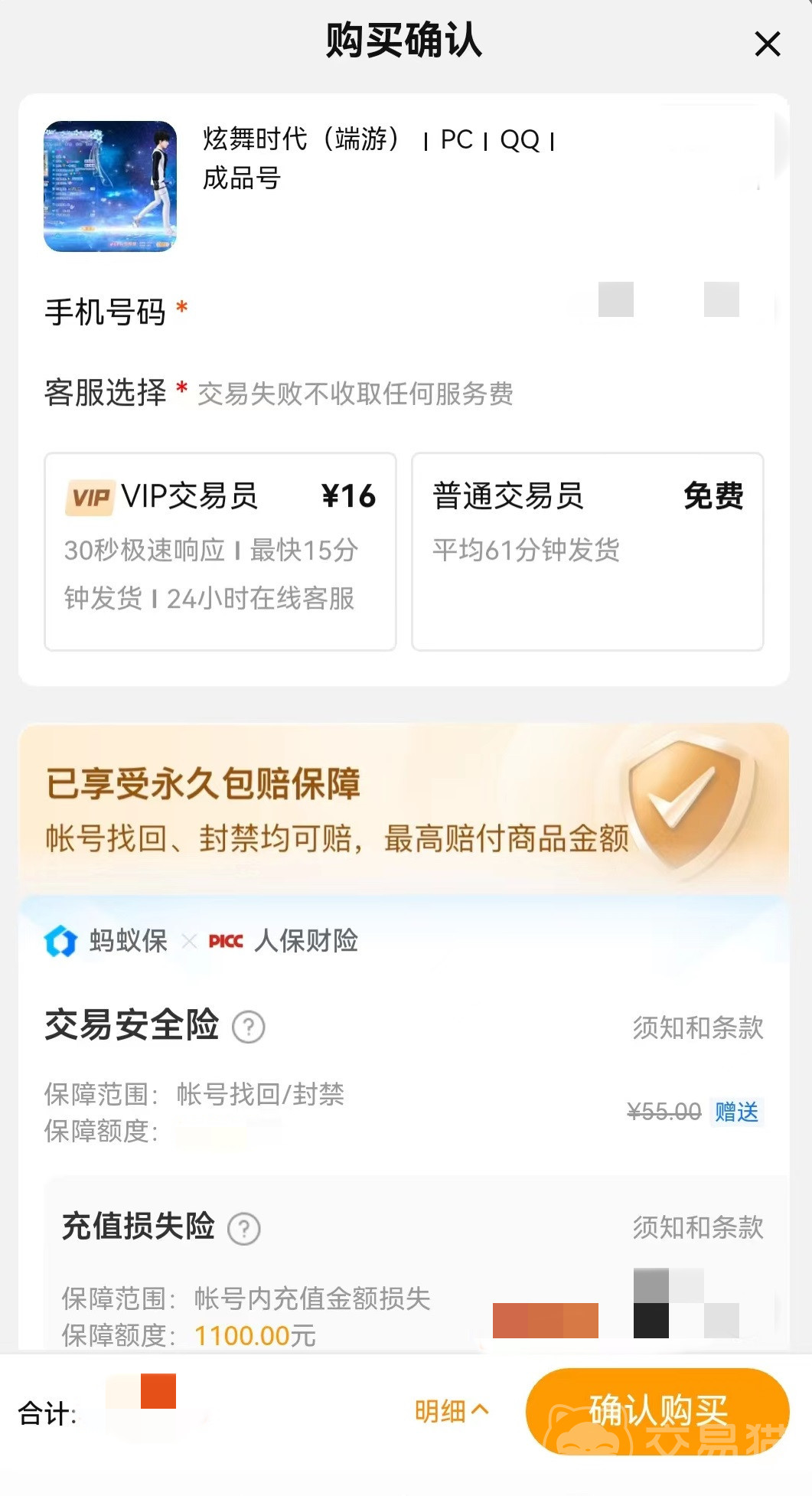812x1496 pixels.
Task: Select the VIP交易员 ¥16 option
Action: tap(220, 551)
